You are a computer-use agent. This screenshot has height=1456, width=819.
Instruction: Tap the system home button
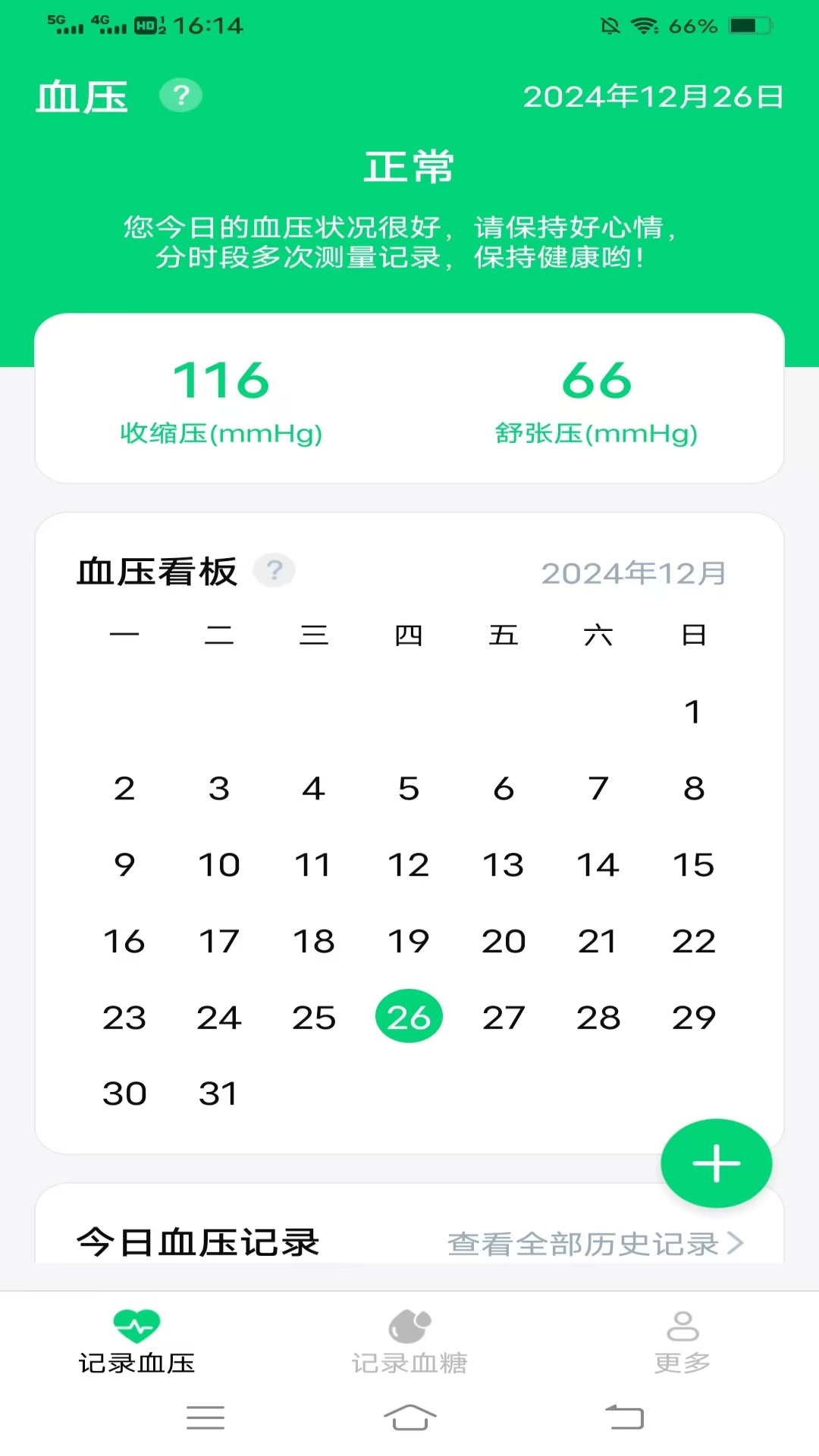coord(409,1417)
